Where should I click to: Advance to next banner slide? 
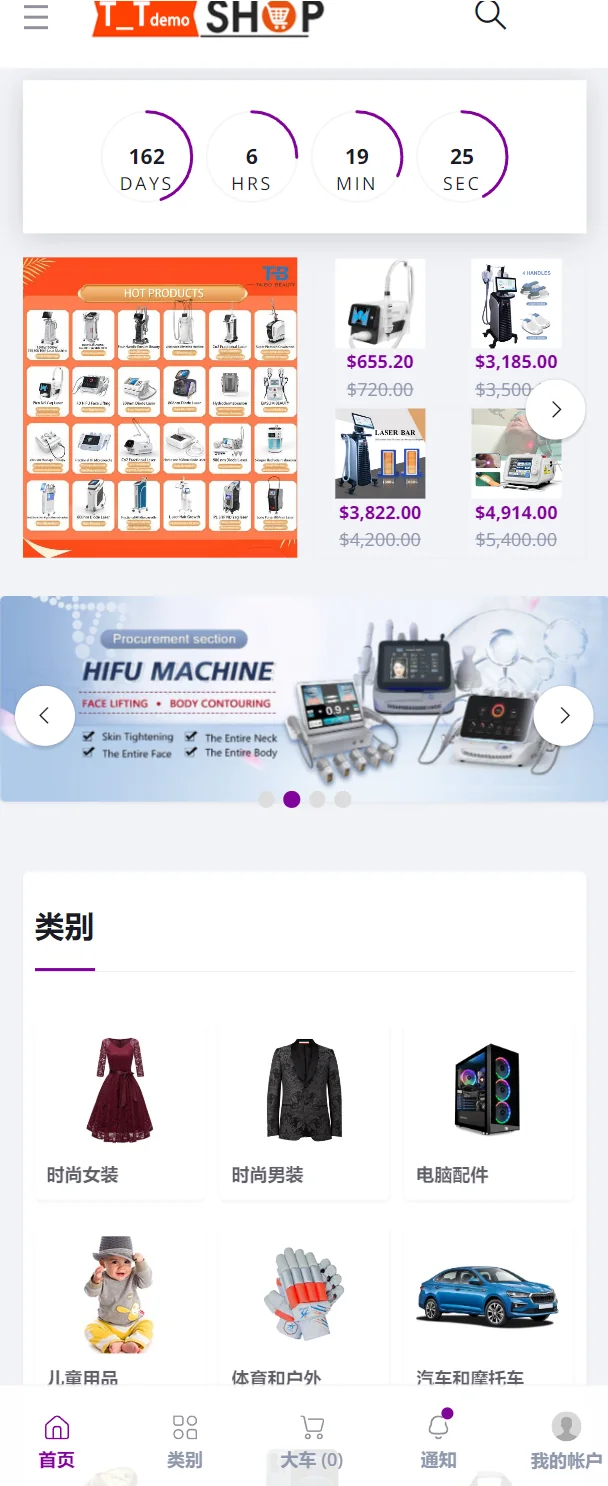click(x=564, y=715)
